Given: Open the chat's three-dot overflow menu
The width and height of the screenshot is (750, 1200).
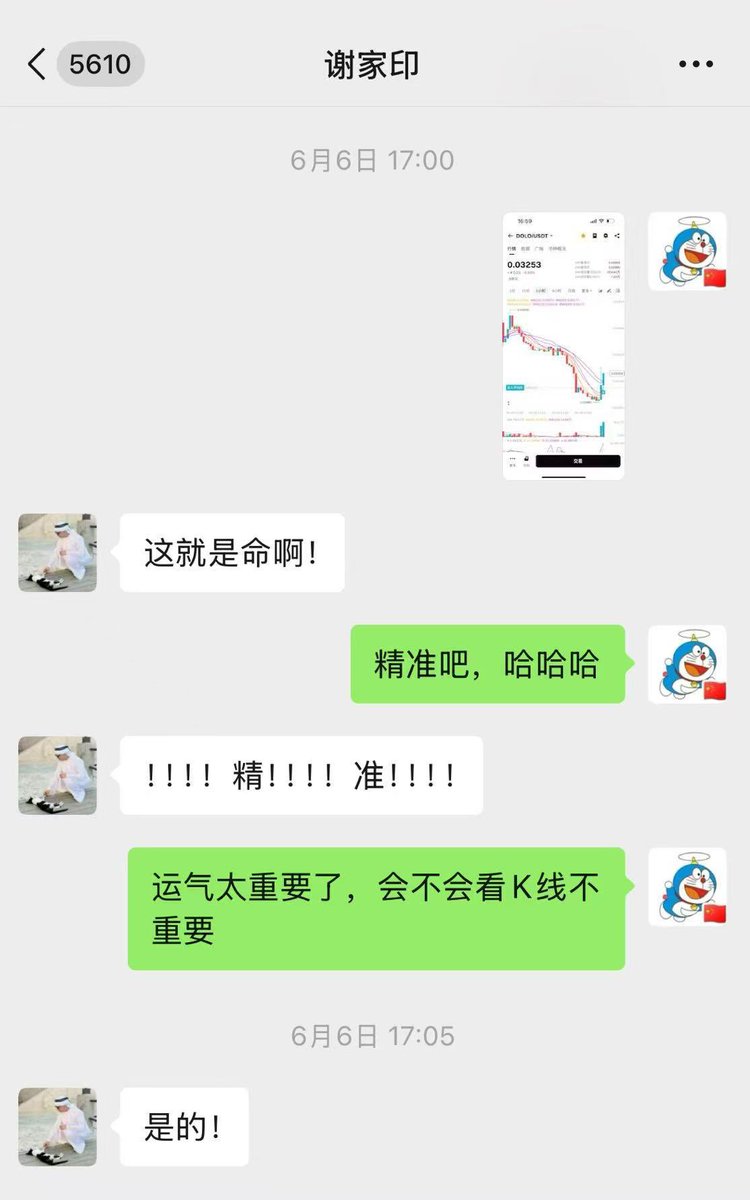Looking at the screenshot, I should coord(695,65).
